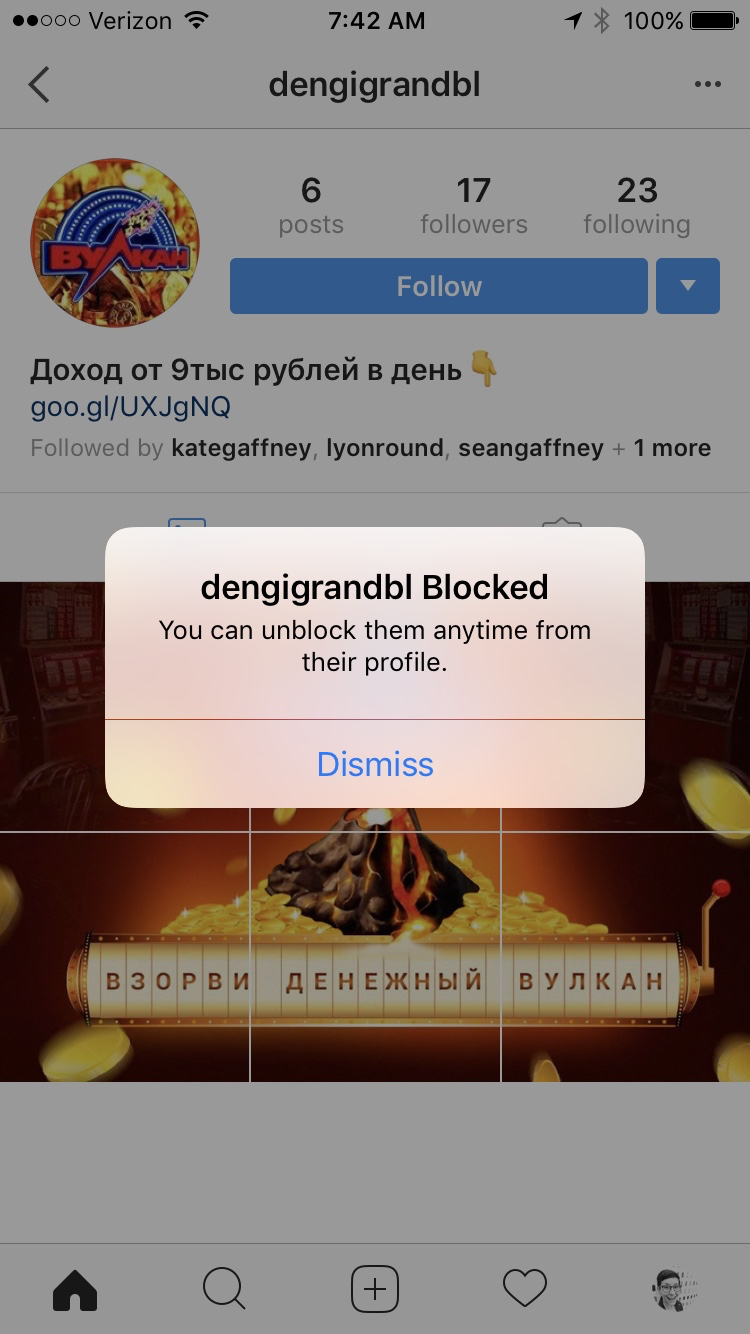Open the goo.gl/UXJgNQ bio link
Screen dimensions: 750x1334
click(131, 407)
